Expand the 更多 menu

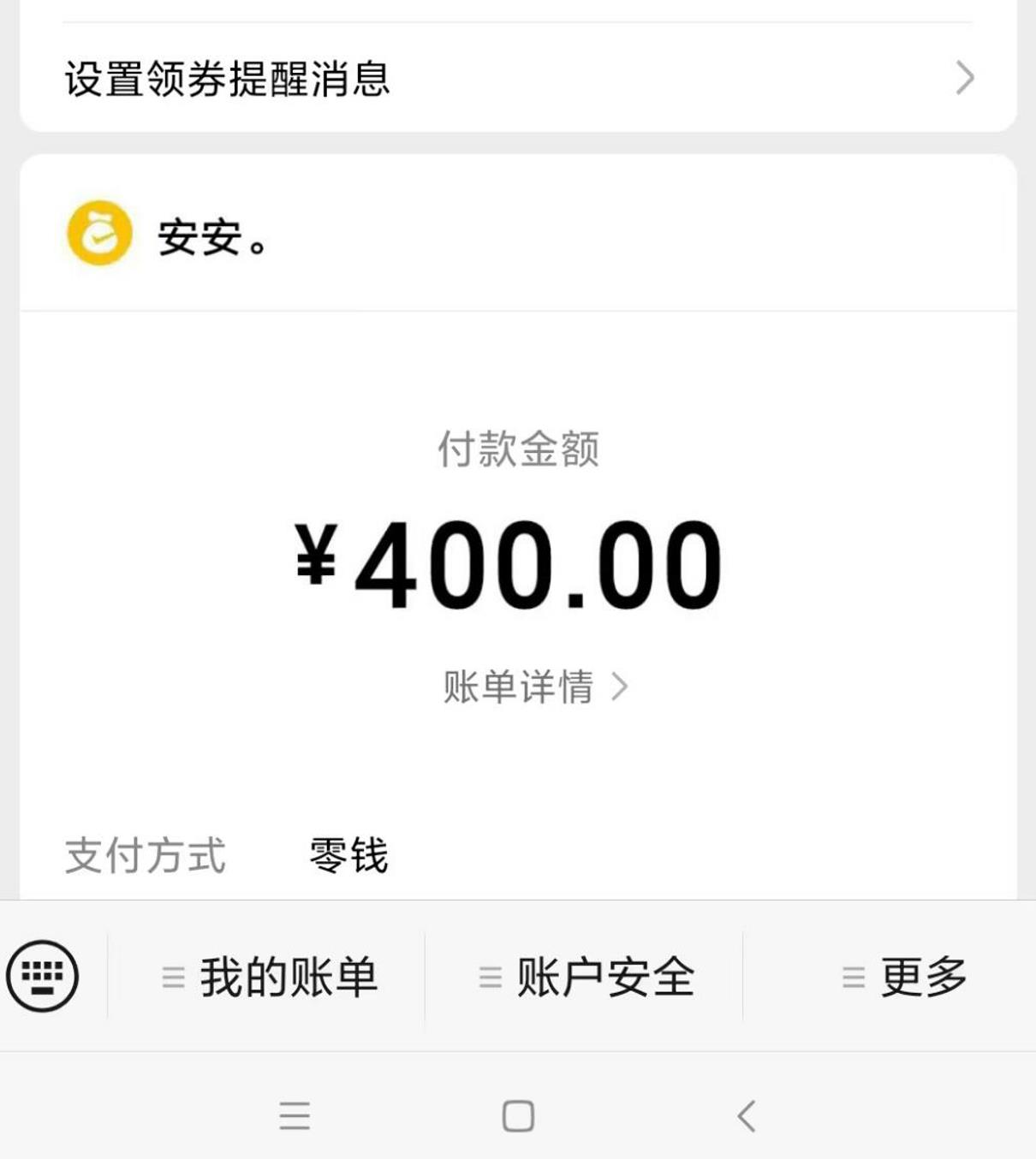click(x=904, y=977)
